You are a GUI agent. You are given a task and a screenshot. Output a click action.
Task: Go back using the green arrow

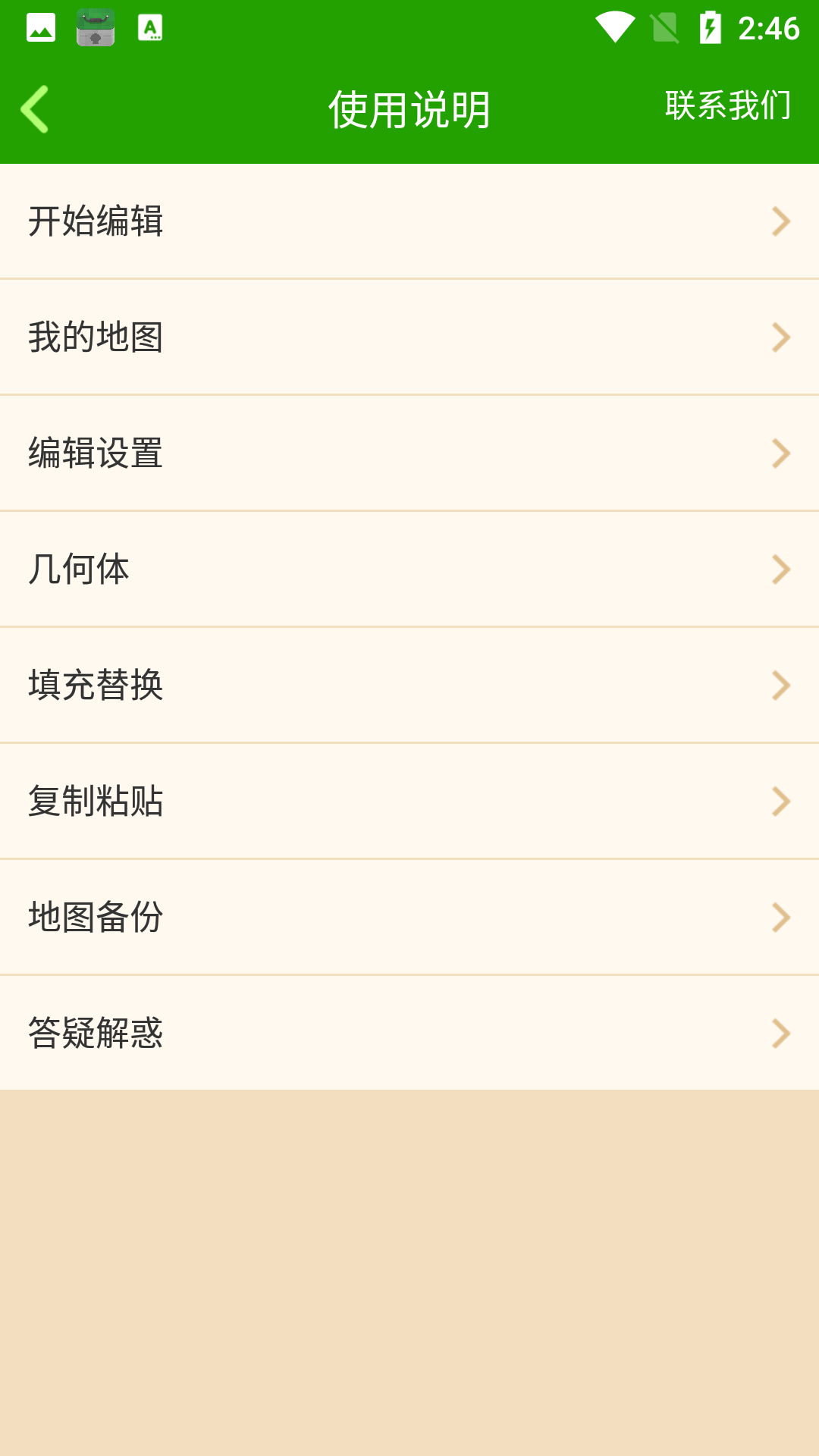point(35,109)
